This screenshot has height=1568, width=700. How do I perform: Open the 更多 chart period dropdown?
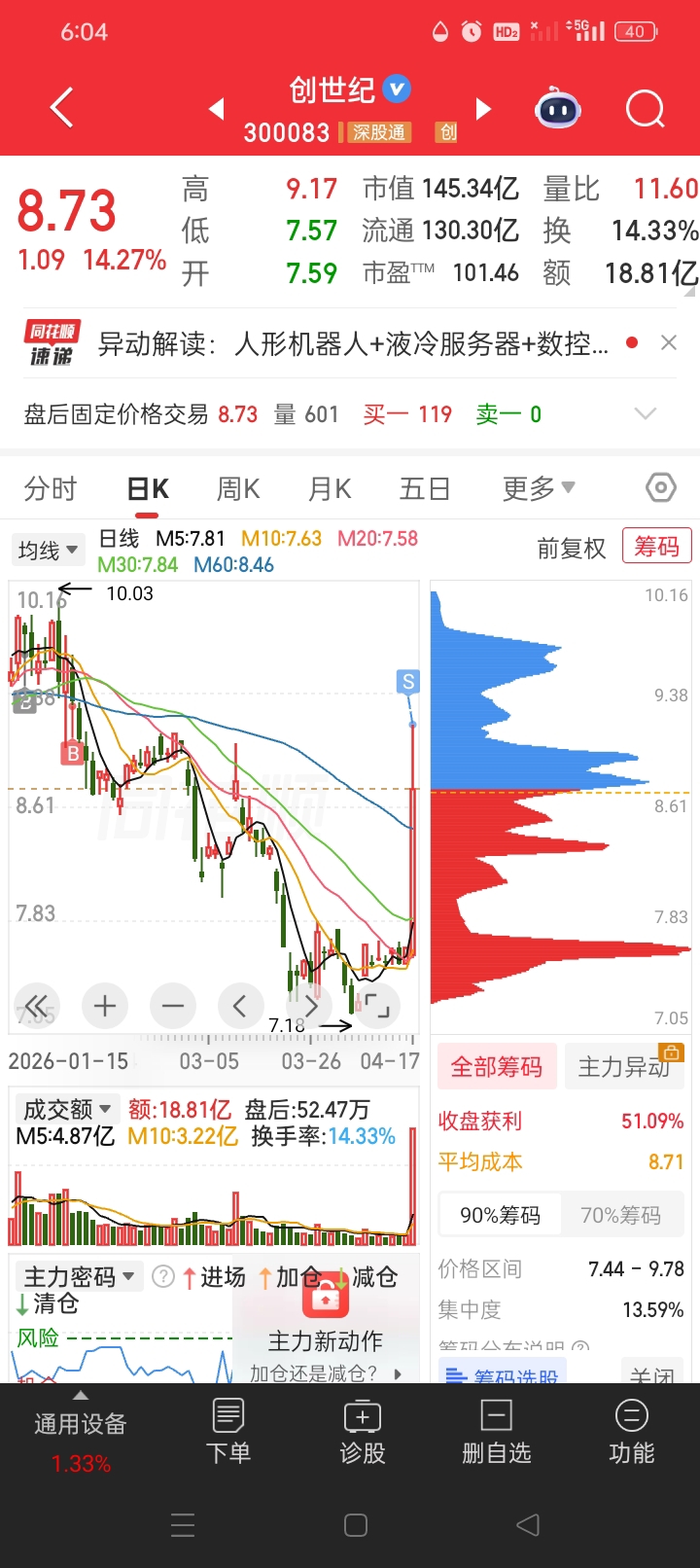coord(539,488)
